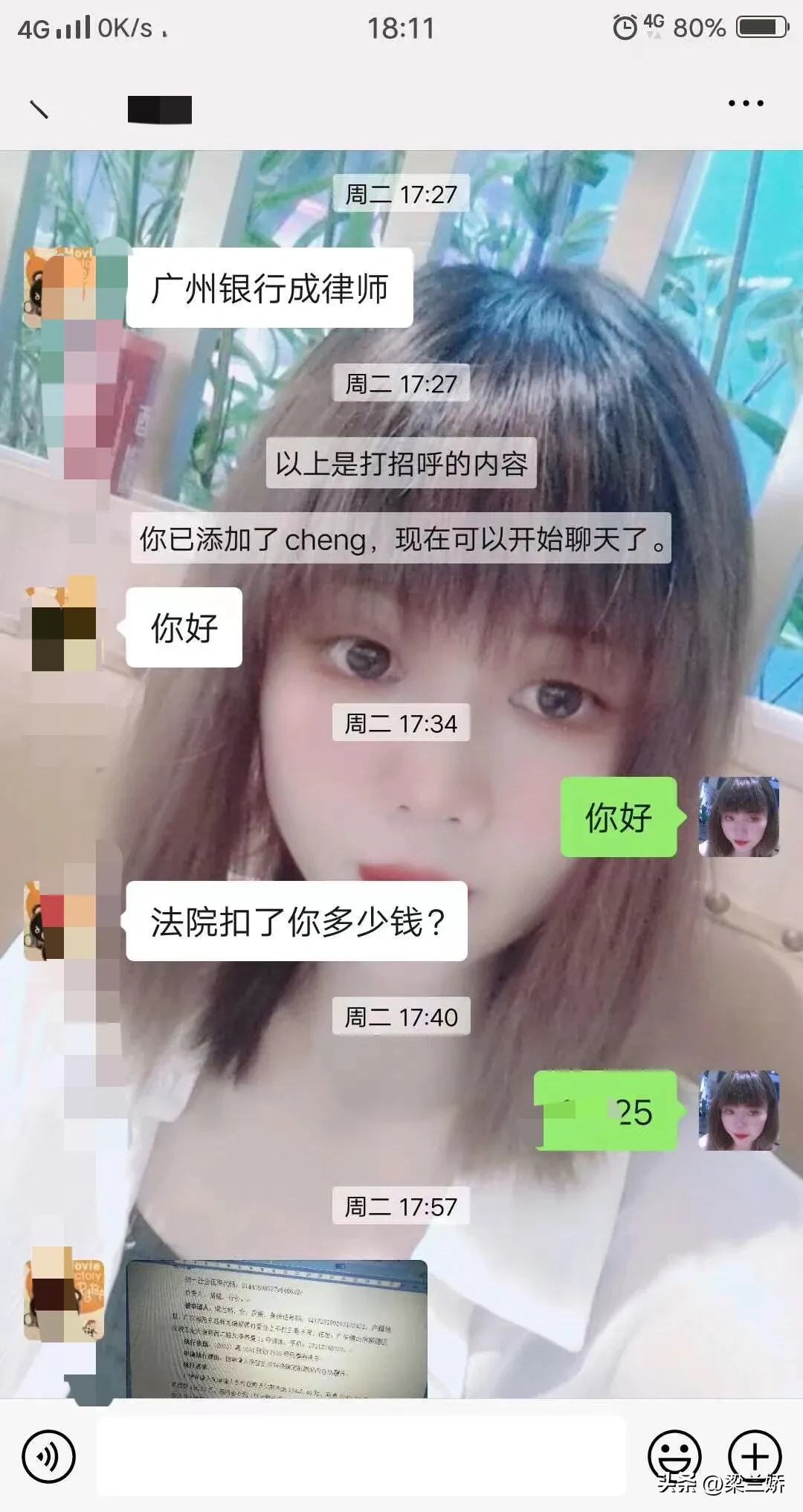Switch to voice message input

point(49,1456)
